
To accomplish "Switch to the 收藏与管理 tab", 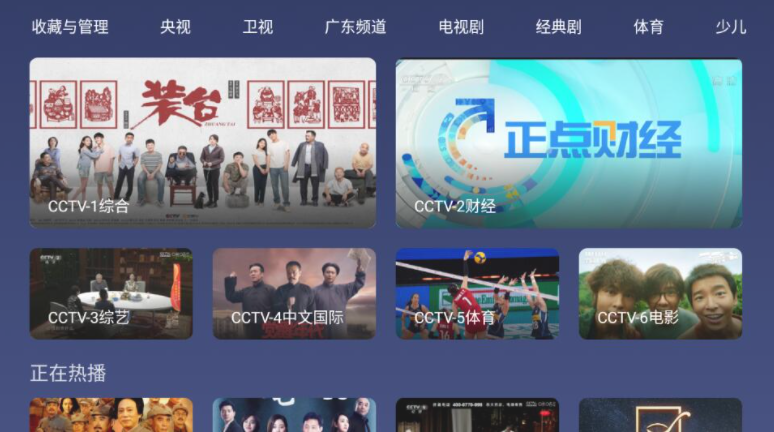I will [70, 27].
